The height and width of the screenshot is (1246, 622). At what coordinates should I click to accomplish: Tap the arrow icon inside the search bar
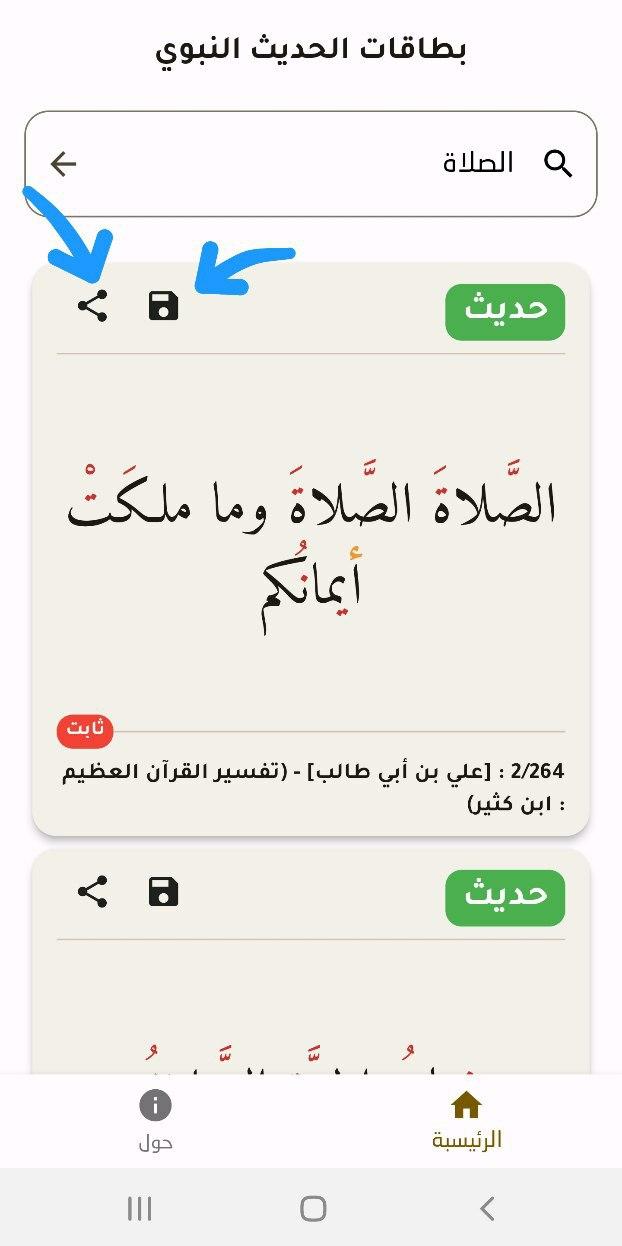click(x=63, y=164)
